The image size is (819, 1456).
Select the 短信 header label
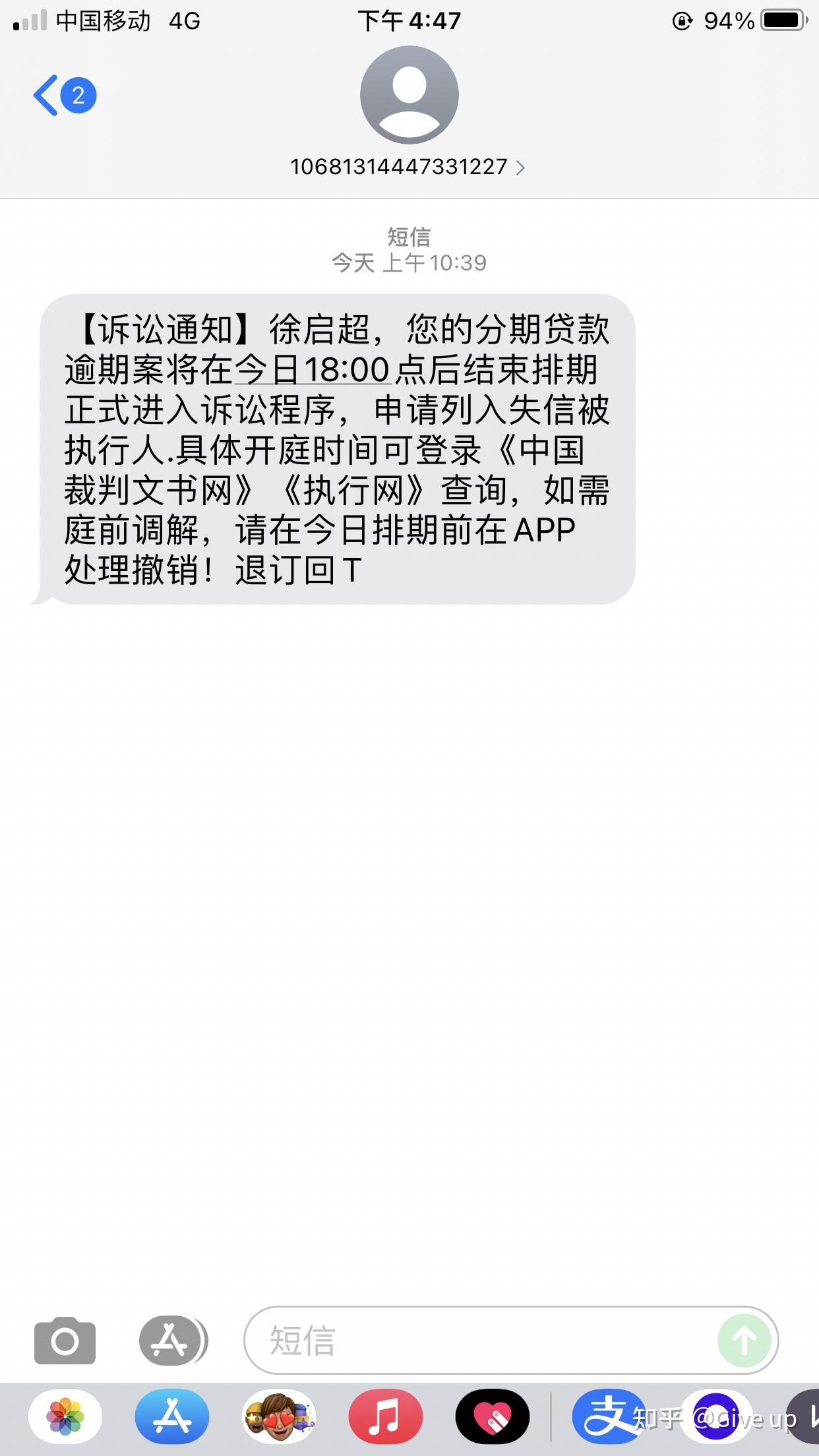(409, 237)
